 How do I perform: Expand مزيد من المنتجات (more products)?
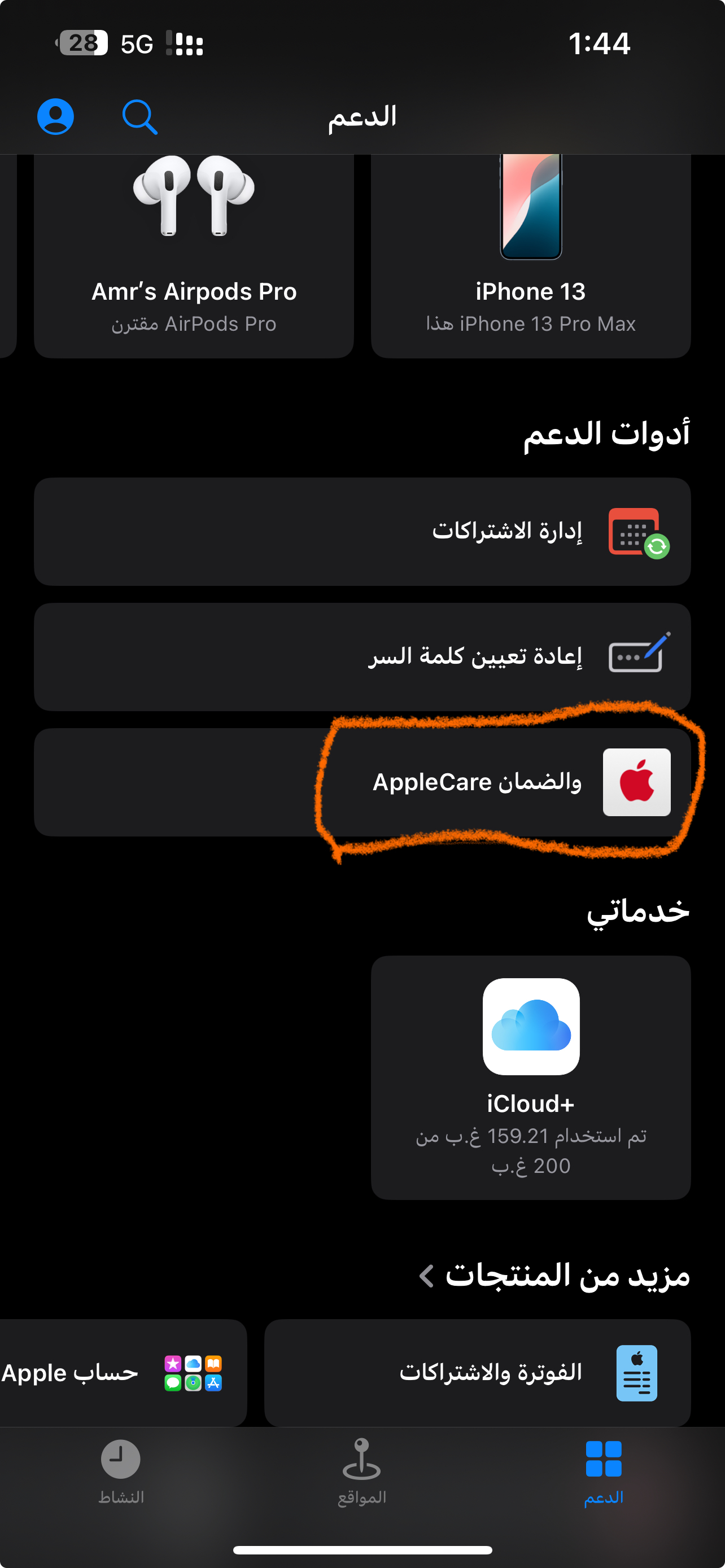[554, 1275]
